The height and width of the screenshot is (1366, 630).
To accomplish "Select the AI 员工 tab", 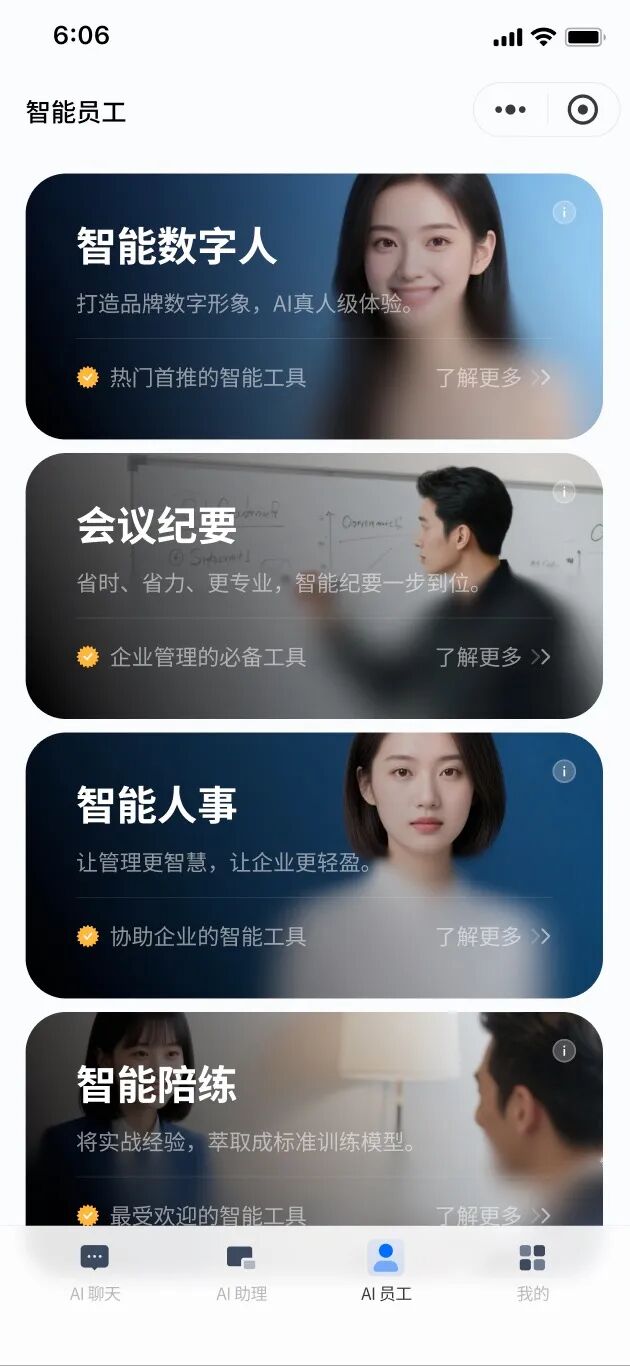I will (386, 1270).
